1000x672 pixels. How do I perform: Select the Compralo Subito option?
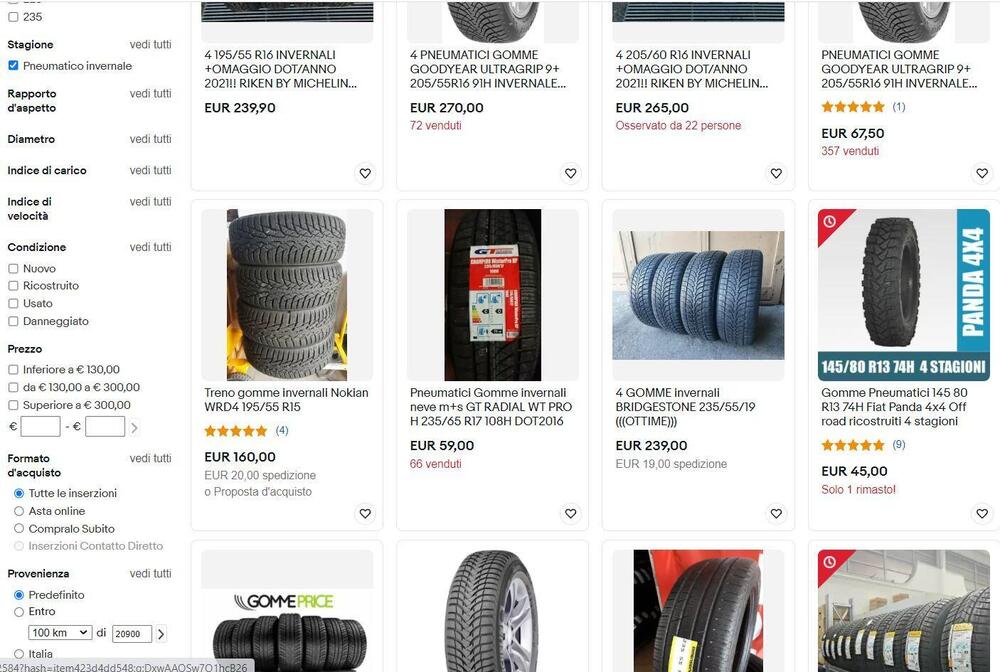[x=19, y=528]
